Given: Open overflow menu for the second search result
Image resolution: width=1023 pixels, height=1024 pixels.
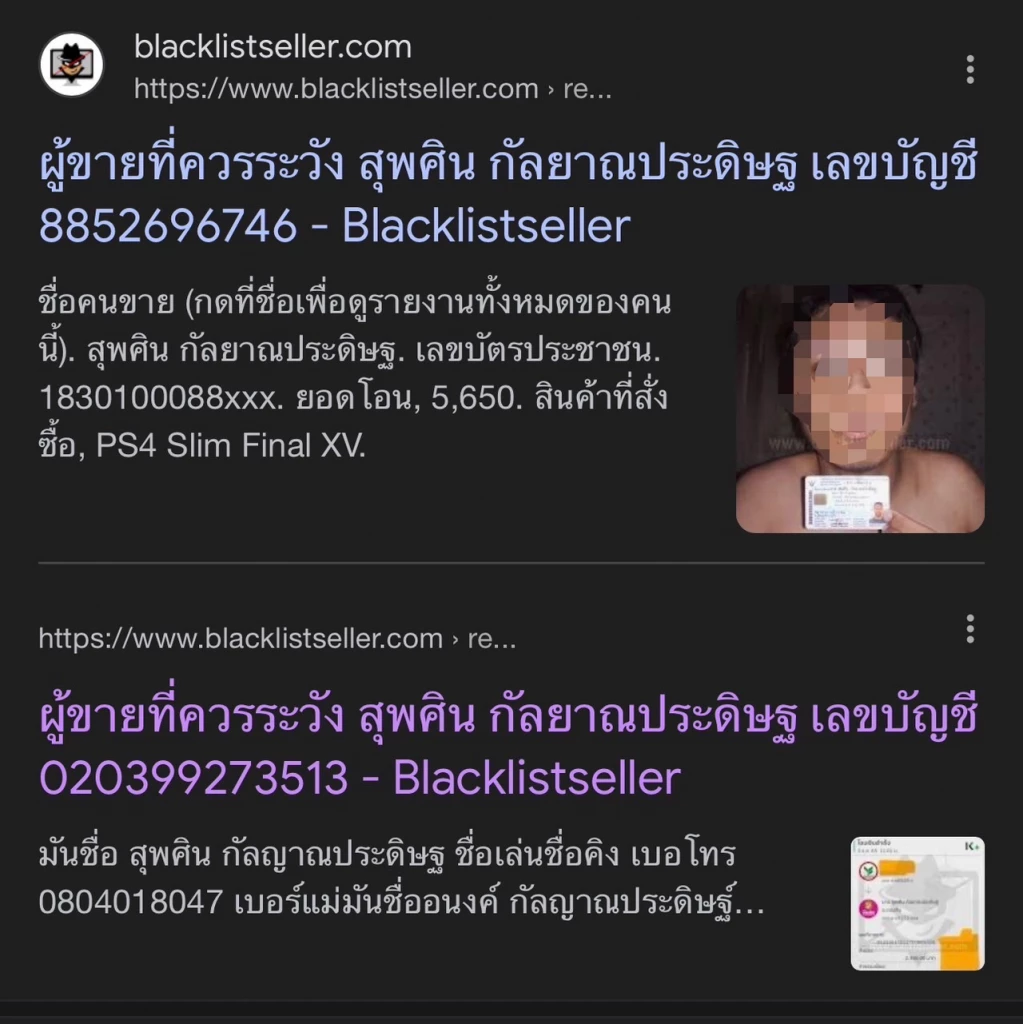Looking at the screenshot, I should (x=969, y=629).
